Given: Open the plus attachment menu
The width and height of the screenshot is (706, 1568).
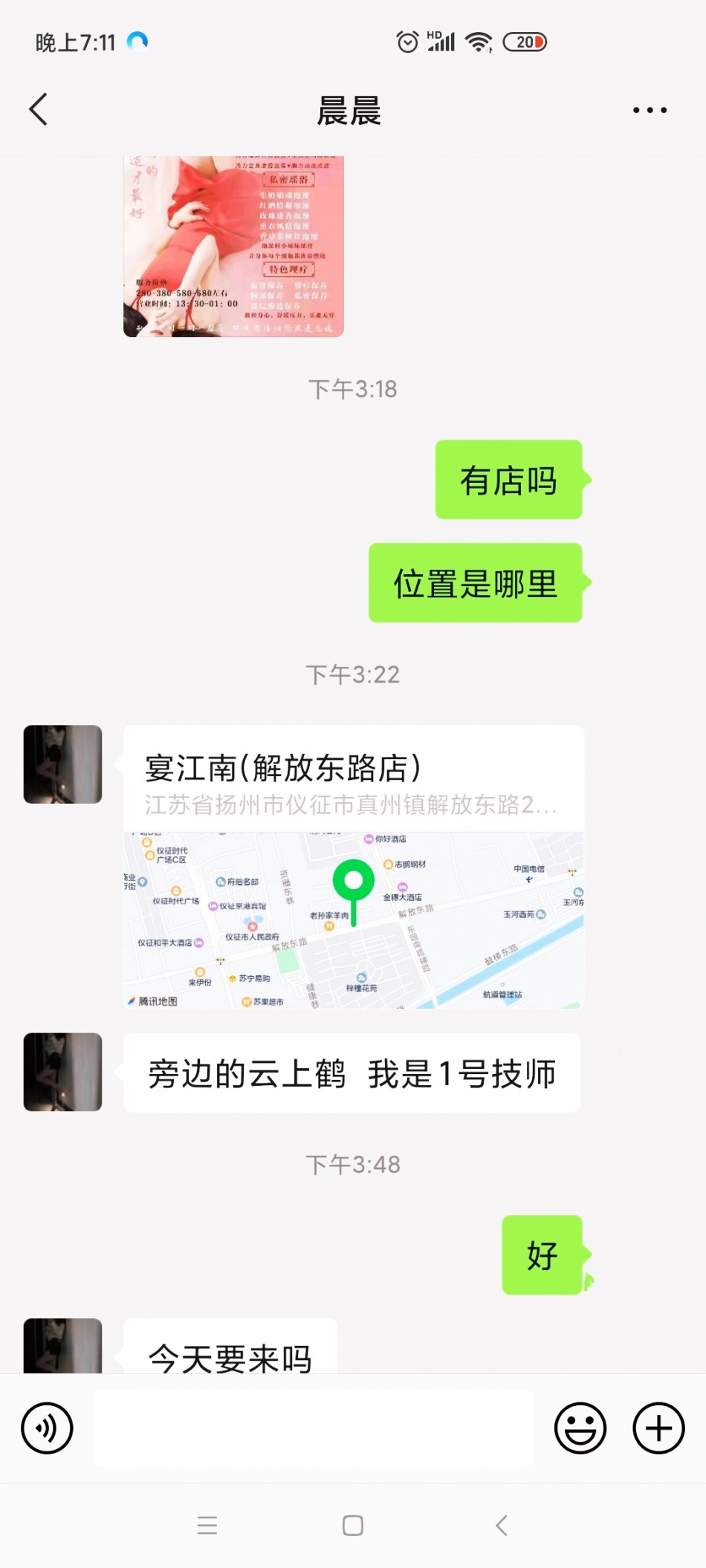Looking at the screenshot, I should [658, 1428].
